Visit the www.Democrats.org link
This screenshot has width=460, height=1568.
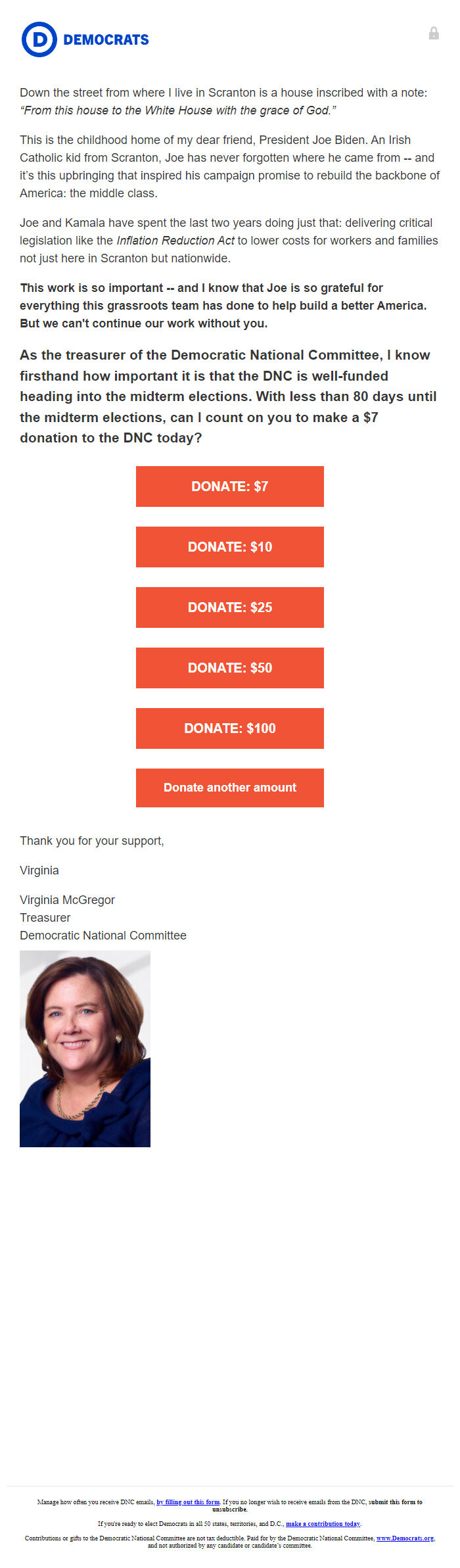pyautogui.click(x=405, y=1538)
